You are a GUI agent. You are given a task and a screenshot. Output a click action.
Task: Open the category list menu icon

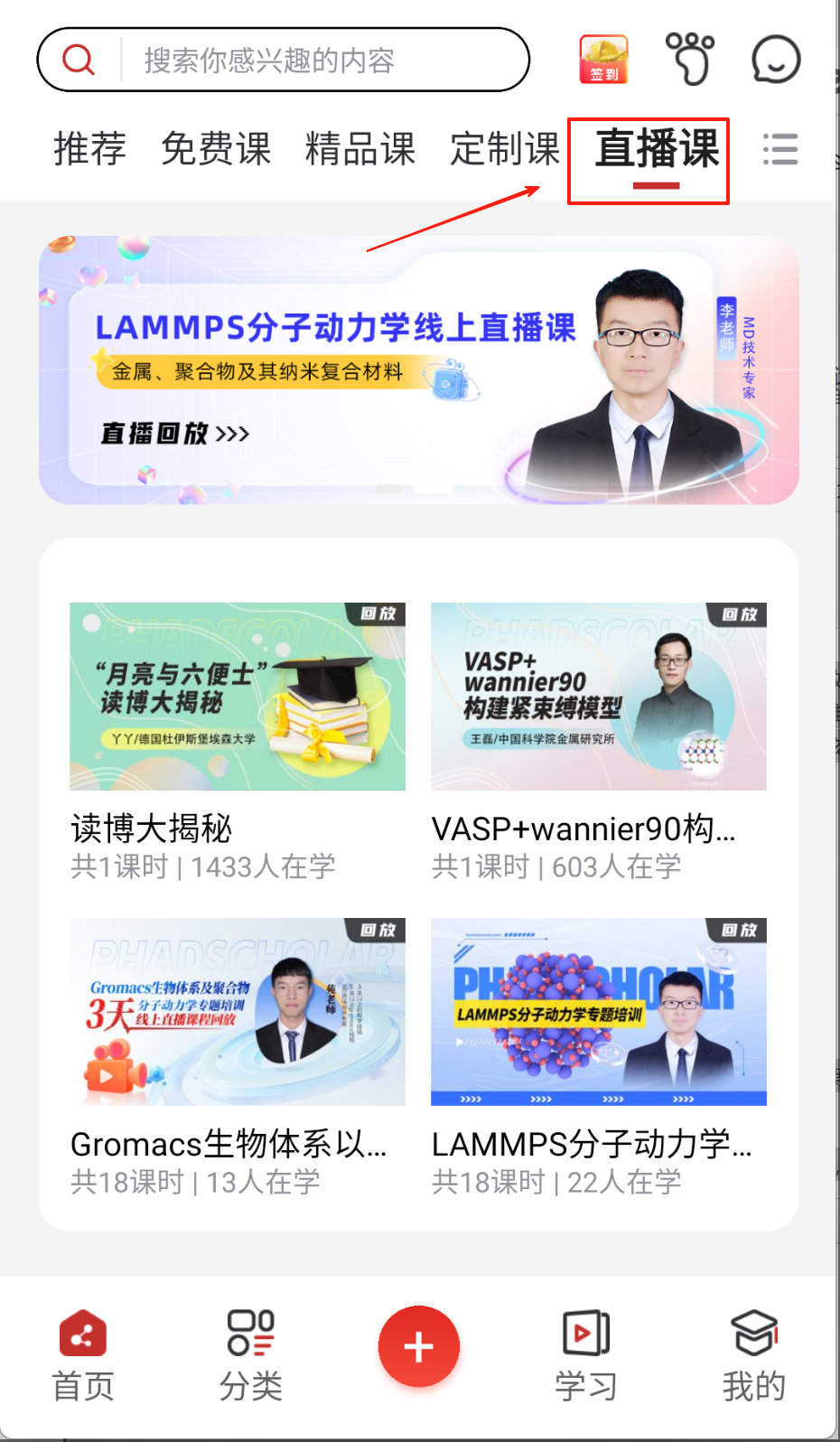[x=779, y=149]
